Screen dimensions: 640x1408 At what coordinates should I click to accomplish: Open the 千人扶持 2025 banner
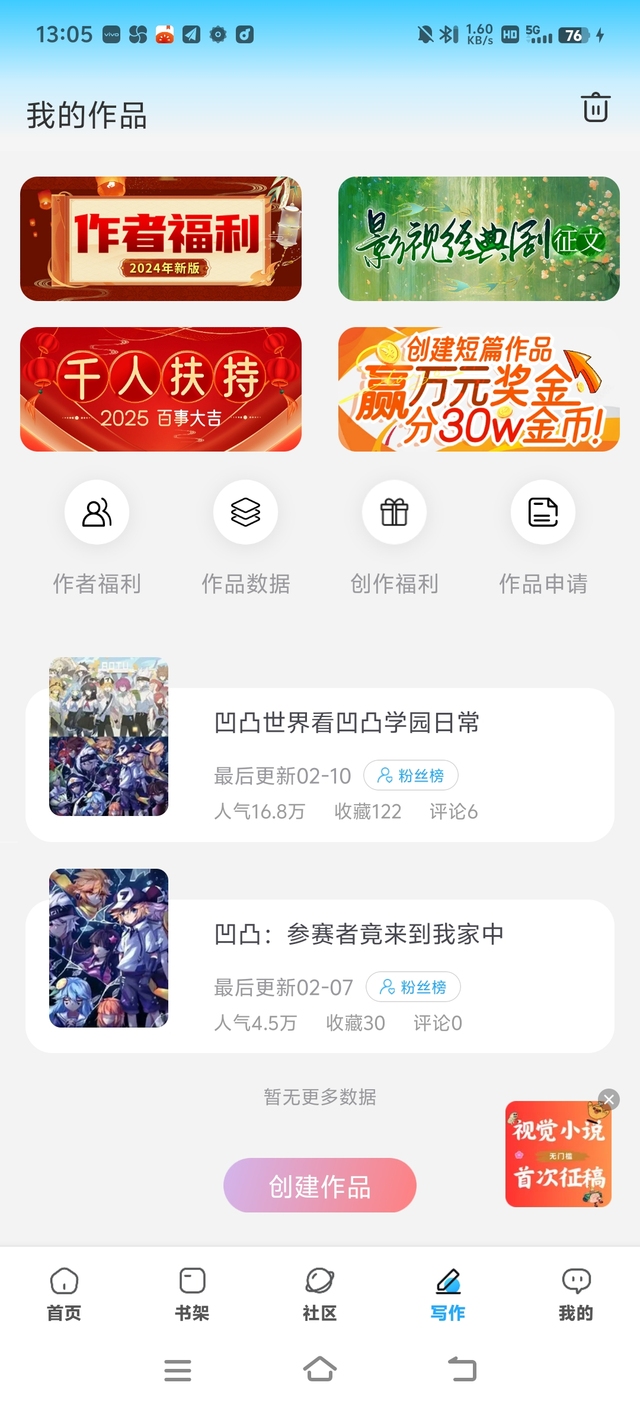[161, 389]
